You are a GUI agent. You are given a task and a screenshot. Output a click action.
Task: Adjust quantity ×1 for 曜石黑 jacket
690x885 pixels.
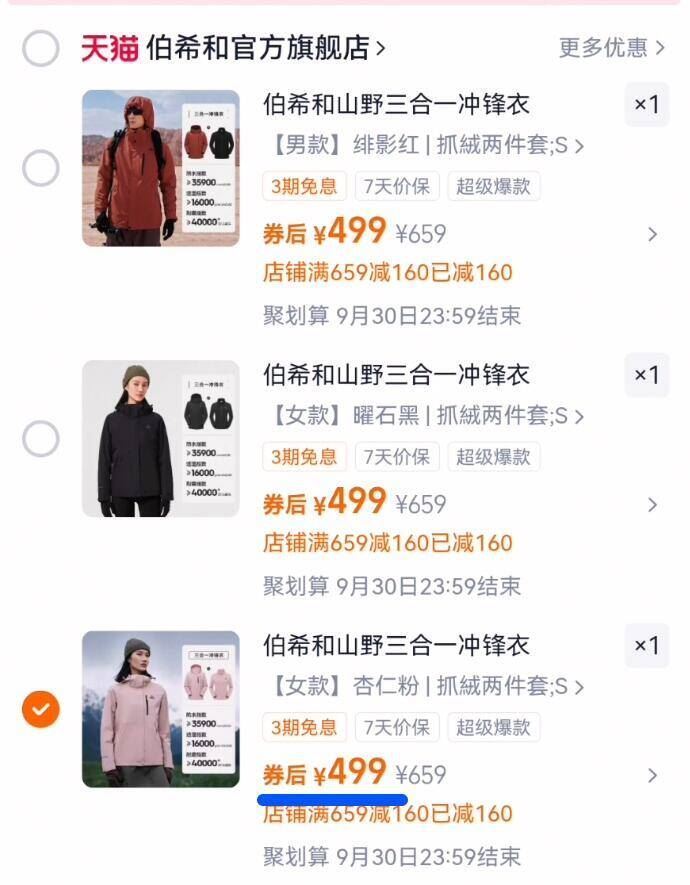click(x=647, y=375)
